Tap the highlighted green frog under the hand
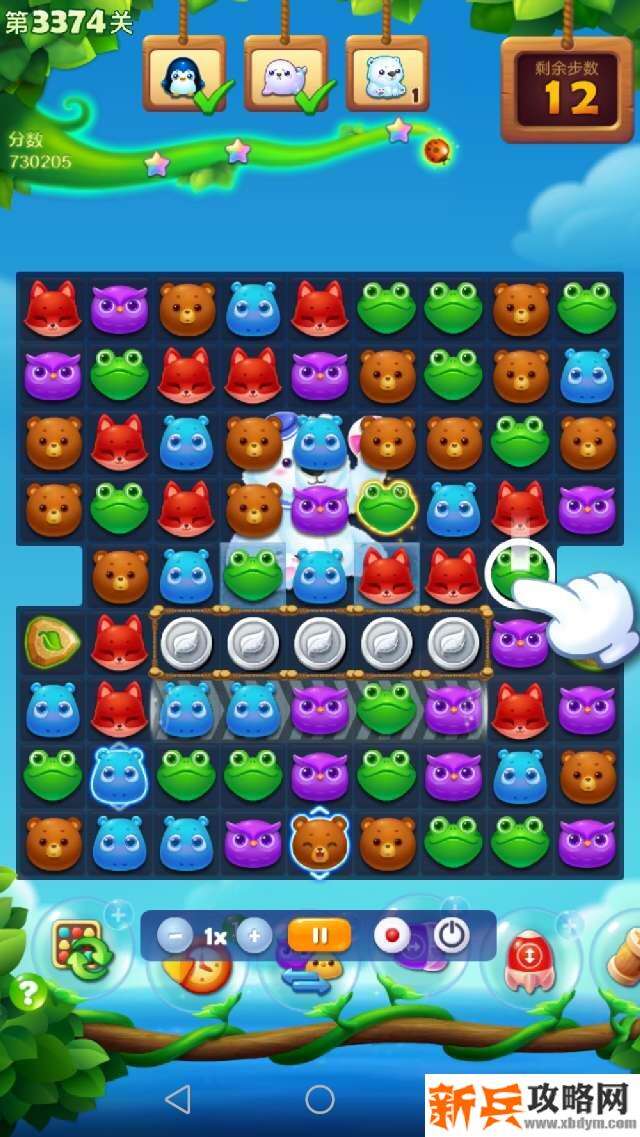This screenshot has height=1137, width=640. pos(519,572)
